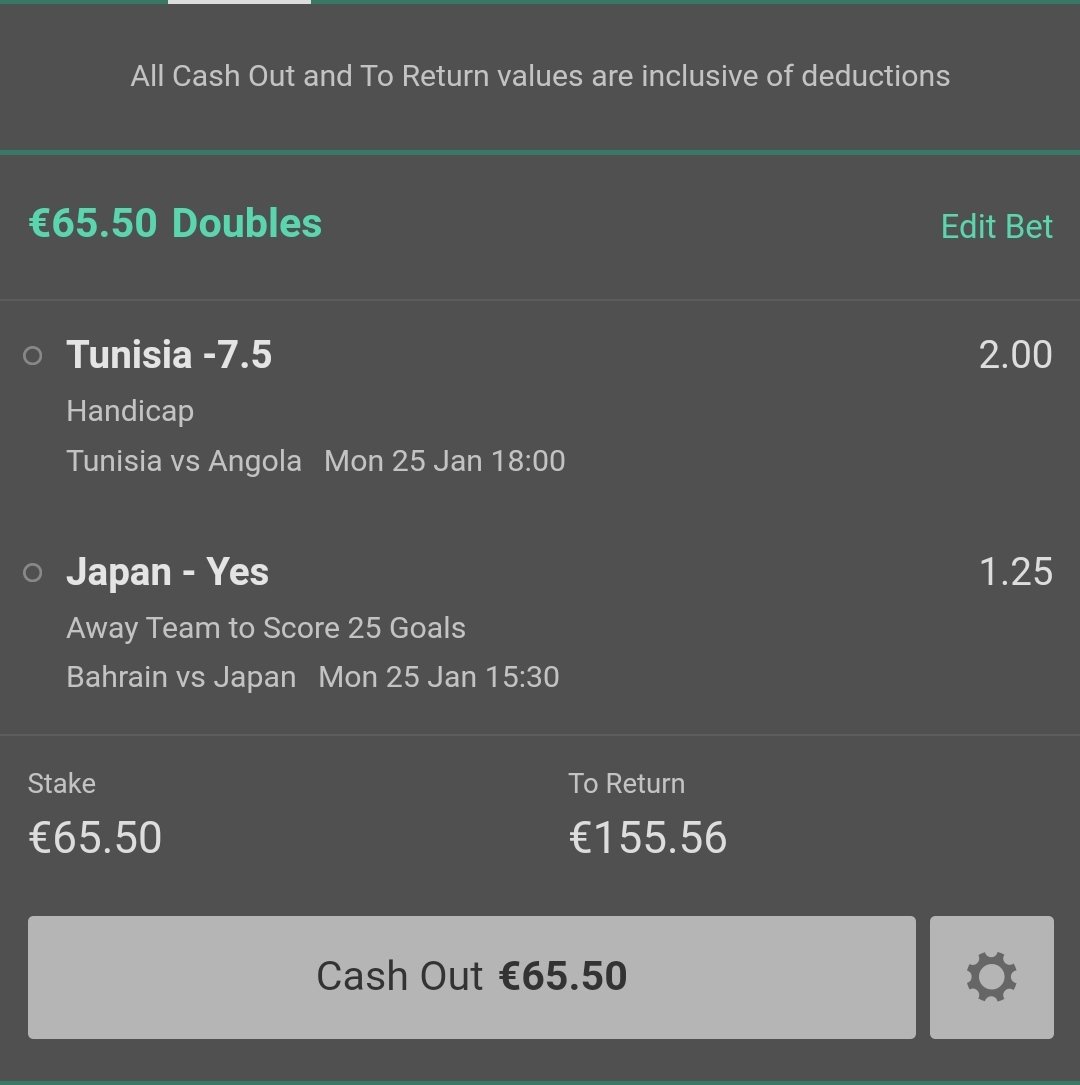Open the Tunisia -7.5 handicap selection

point(170,355)
